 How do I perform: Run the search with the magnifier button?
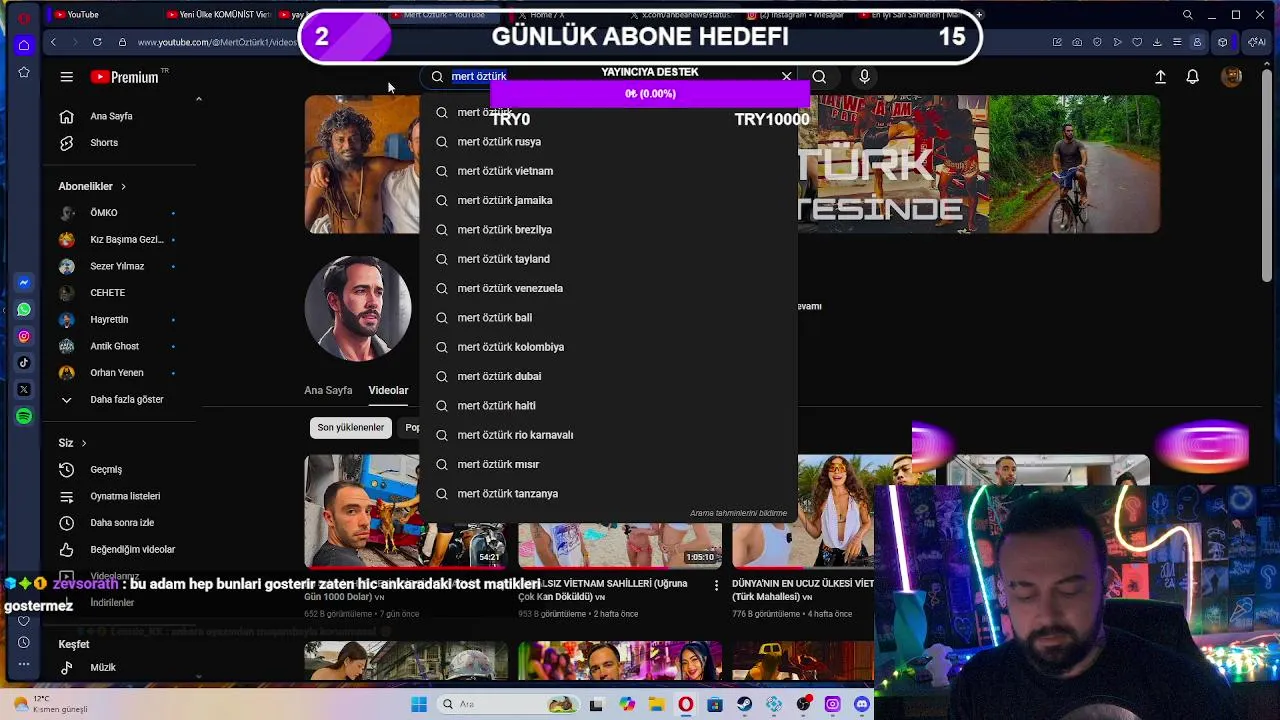819,77
